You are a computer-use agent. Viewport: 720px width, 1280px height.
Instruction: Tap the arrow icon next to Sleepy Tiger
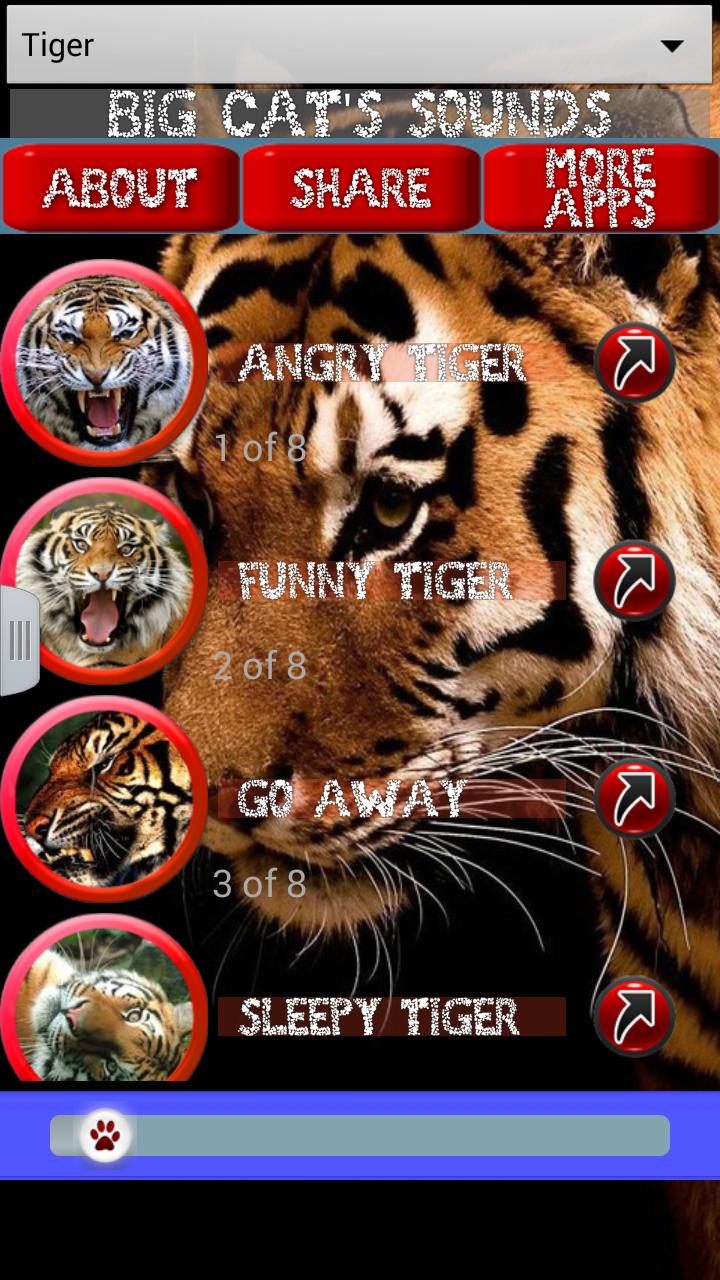634,1016
